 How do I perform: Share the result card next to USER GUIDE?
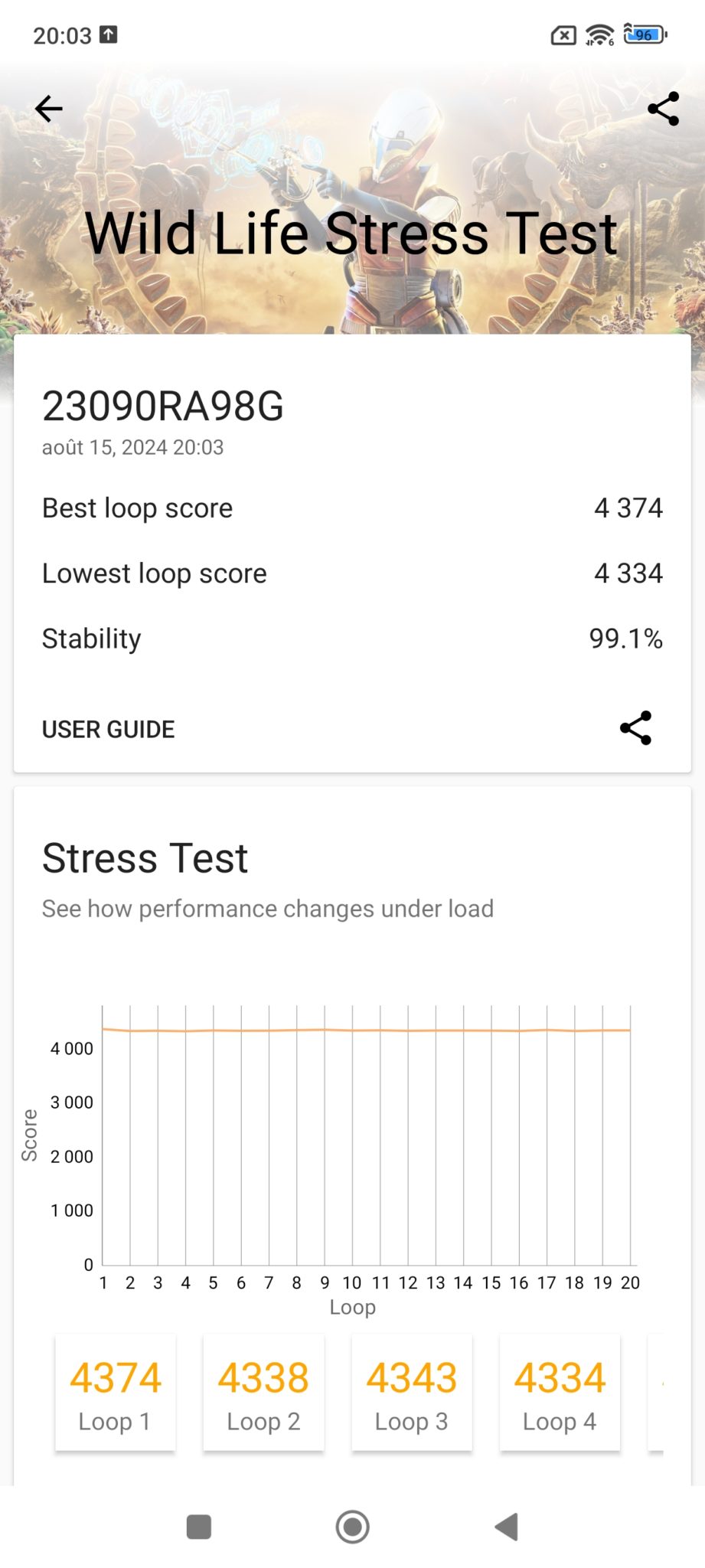click(635, 728)
